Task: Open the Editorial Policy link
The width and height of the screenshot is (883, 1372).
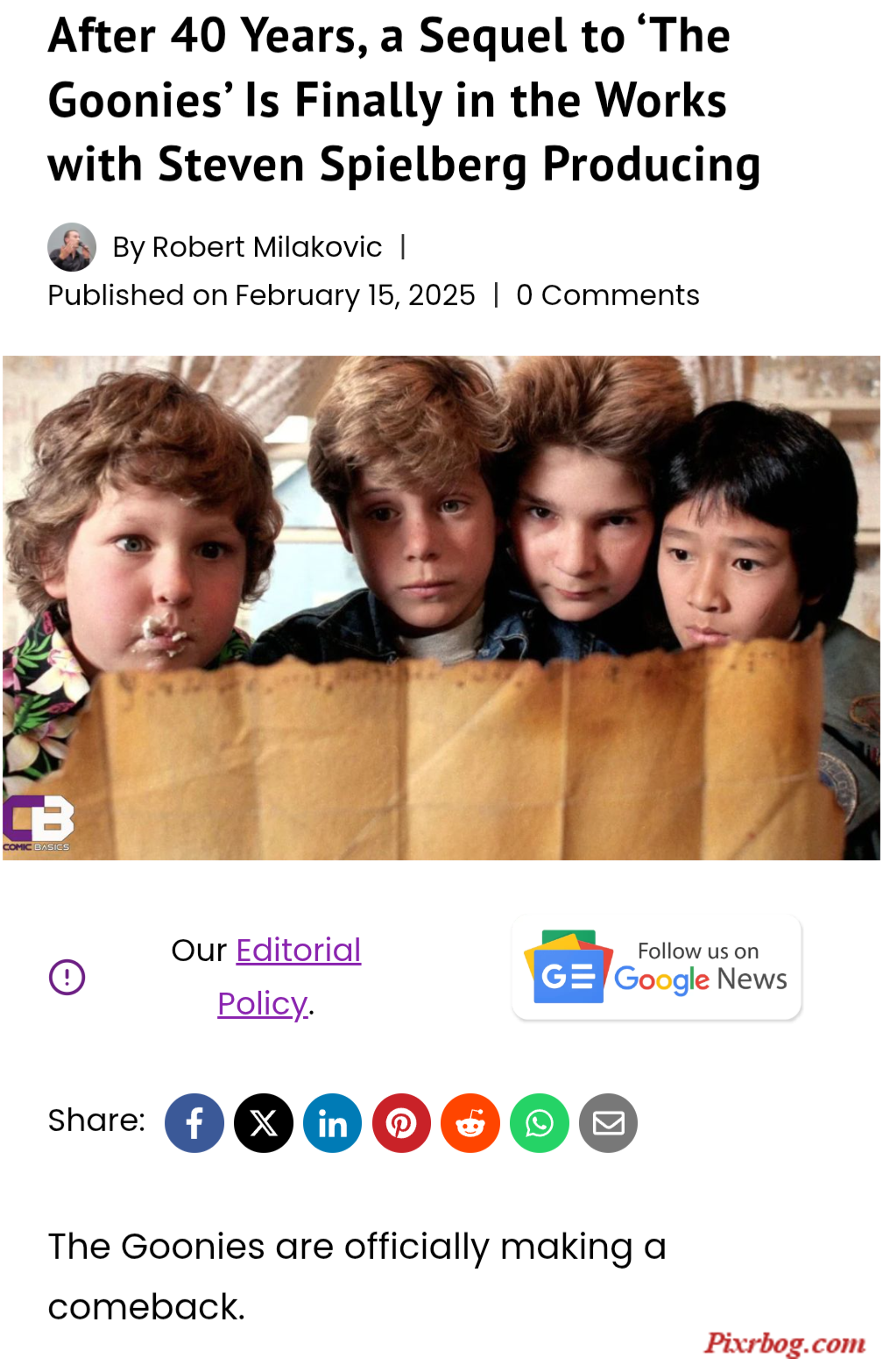Action: pyautogui.click(x=298, y=951)
